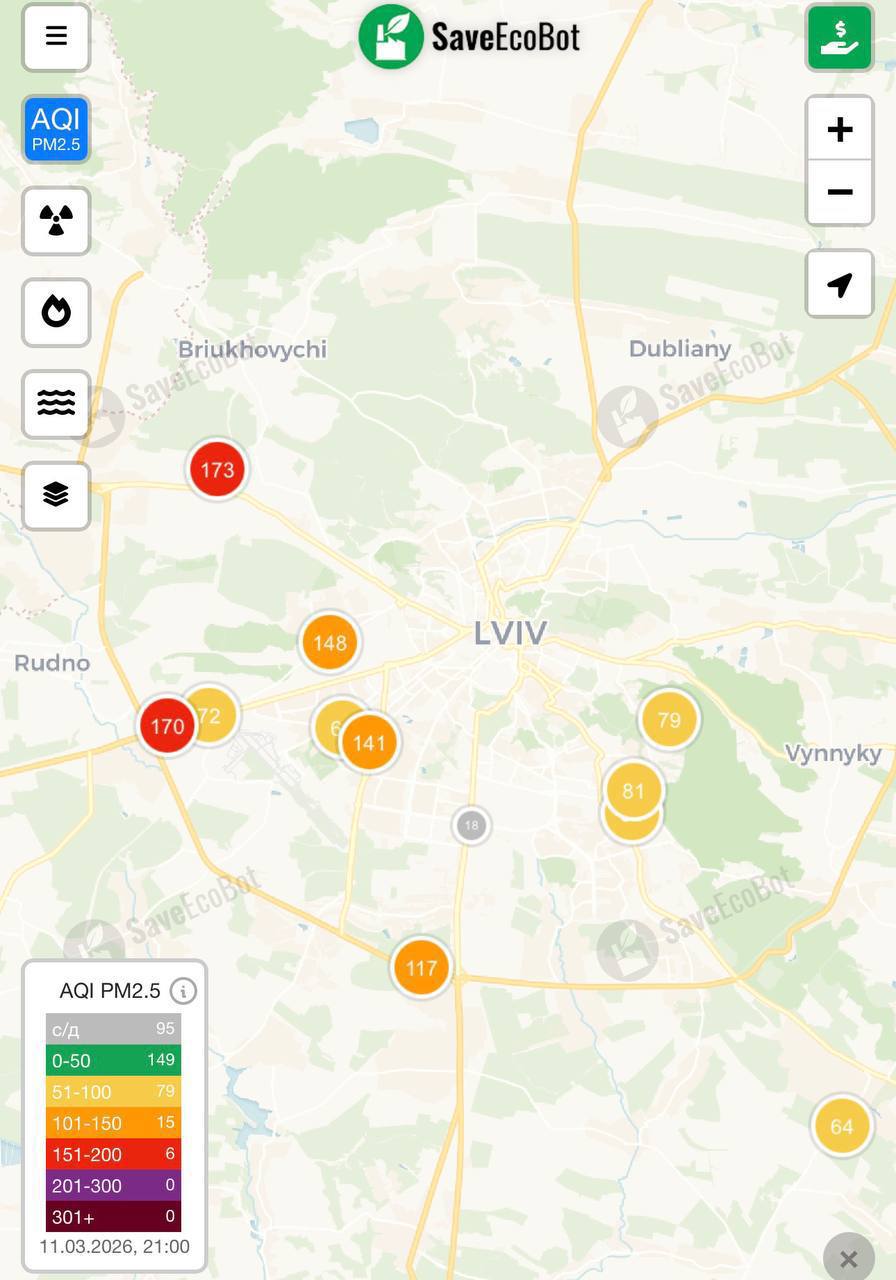
Task: Open the info icon in AQI legend
Action: click(x=183, y=991)
